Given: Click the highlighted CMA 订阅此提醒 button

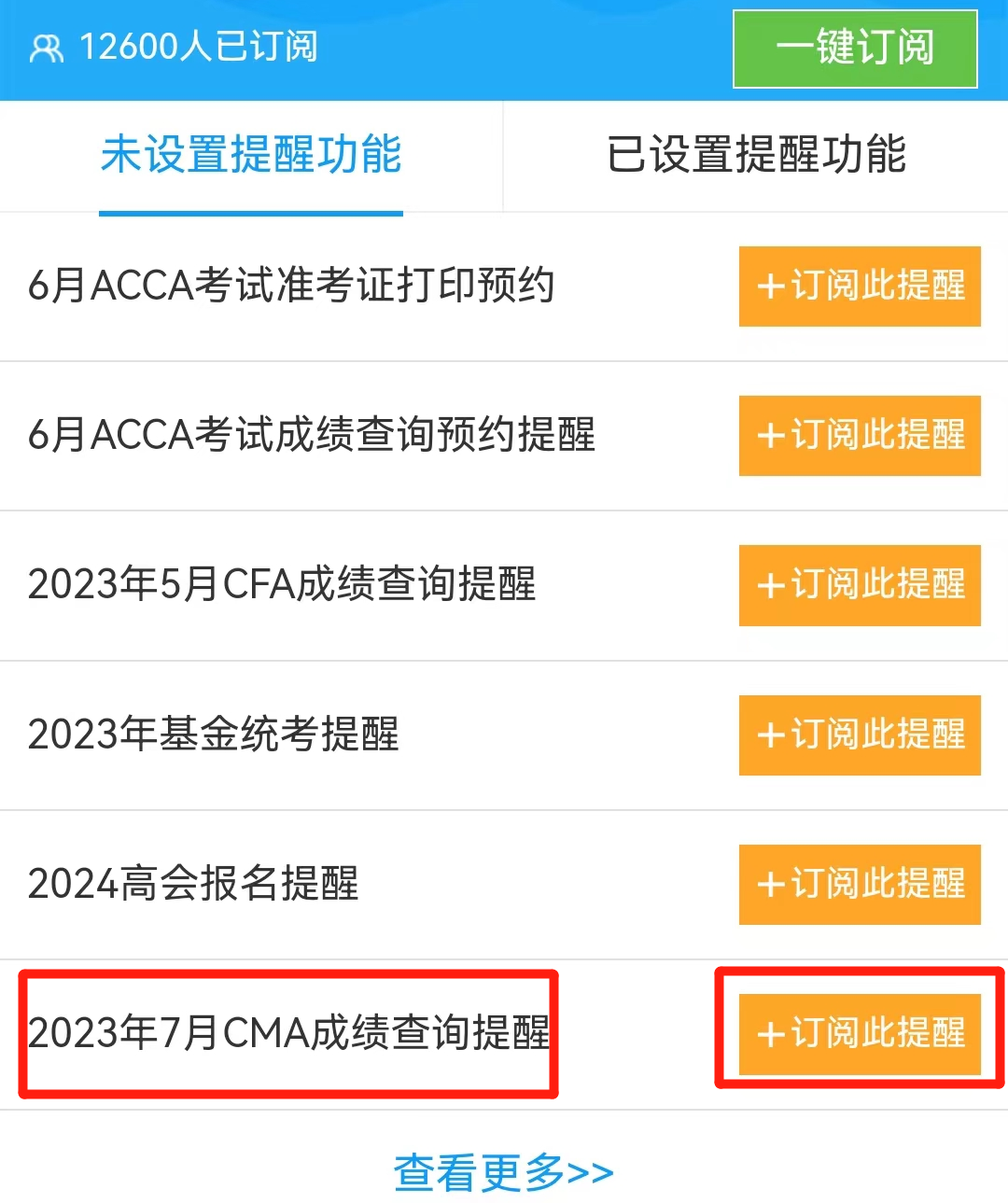Looking at the screenshot, I should (x=859, y=1034).
